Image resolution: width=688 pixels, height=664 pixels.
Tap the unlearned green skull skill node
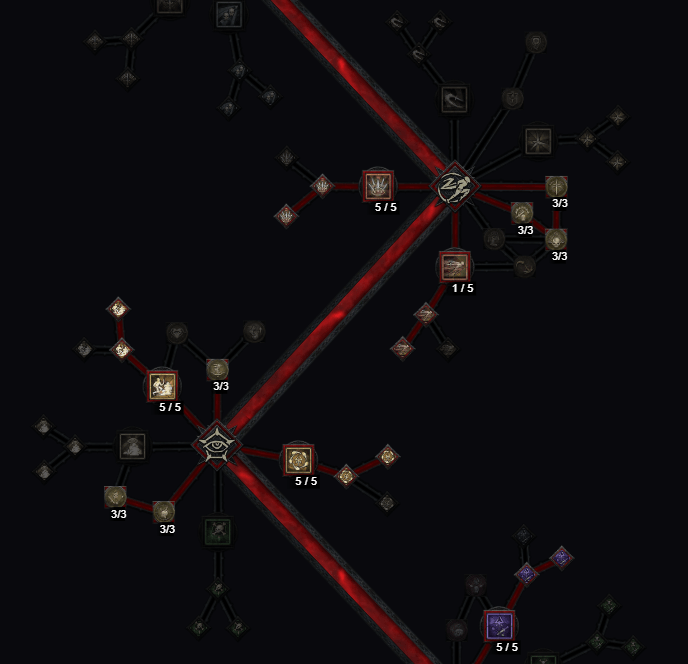coord(217,530)
